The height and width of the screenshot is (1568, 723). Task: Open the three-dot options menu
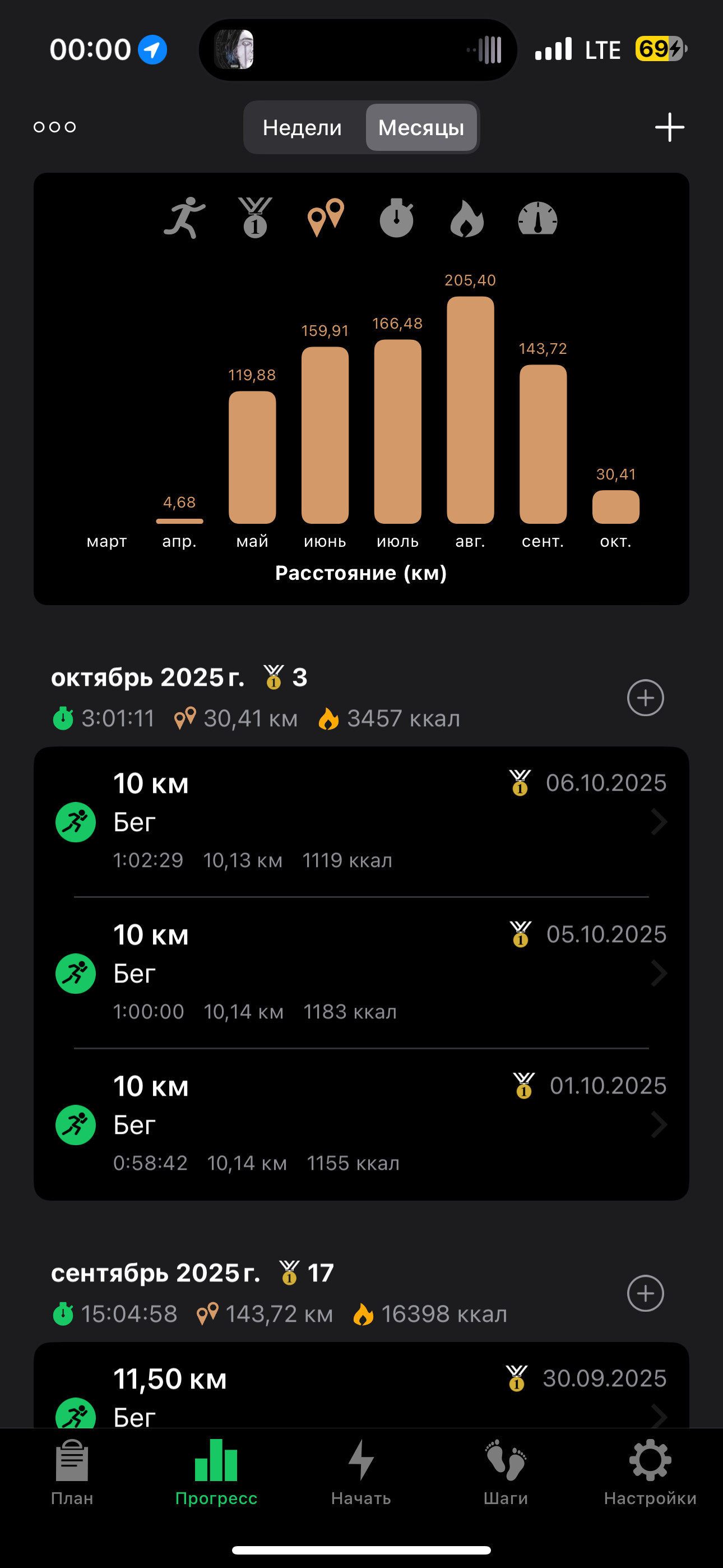pyautogui.click(x=55, y=127)
